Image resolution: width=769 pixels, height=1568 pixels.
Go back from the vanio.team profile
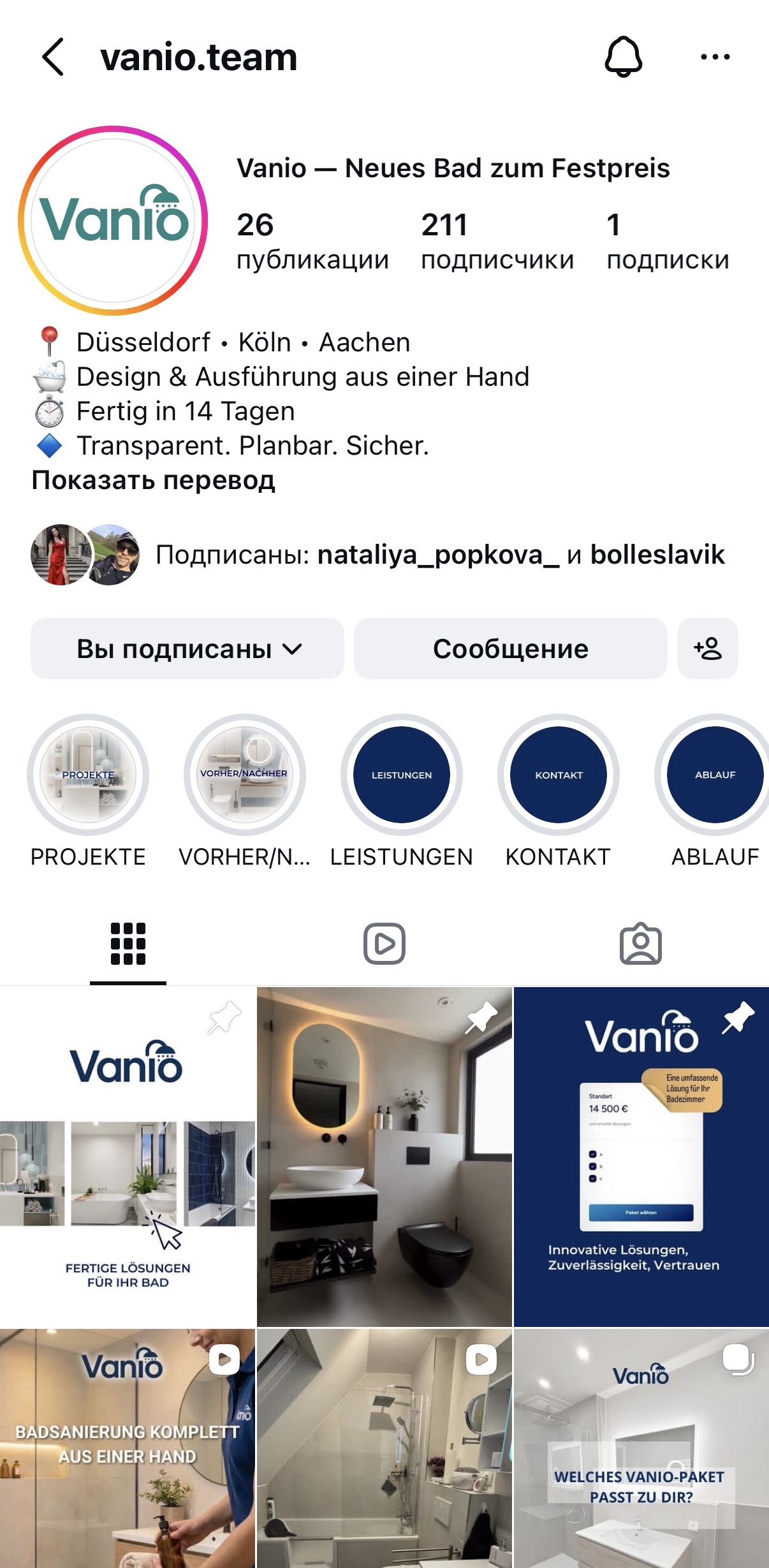point(54,57)
